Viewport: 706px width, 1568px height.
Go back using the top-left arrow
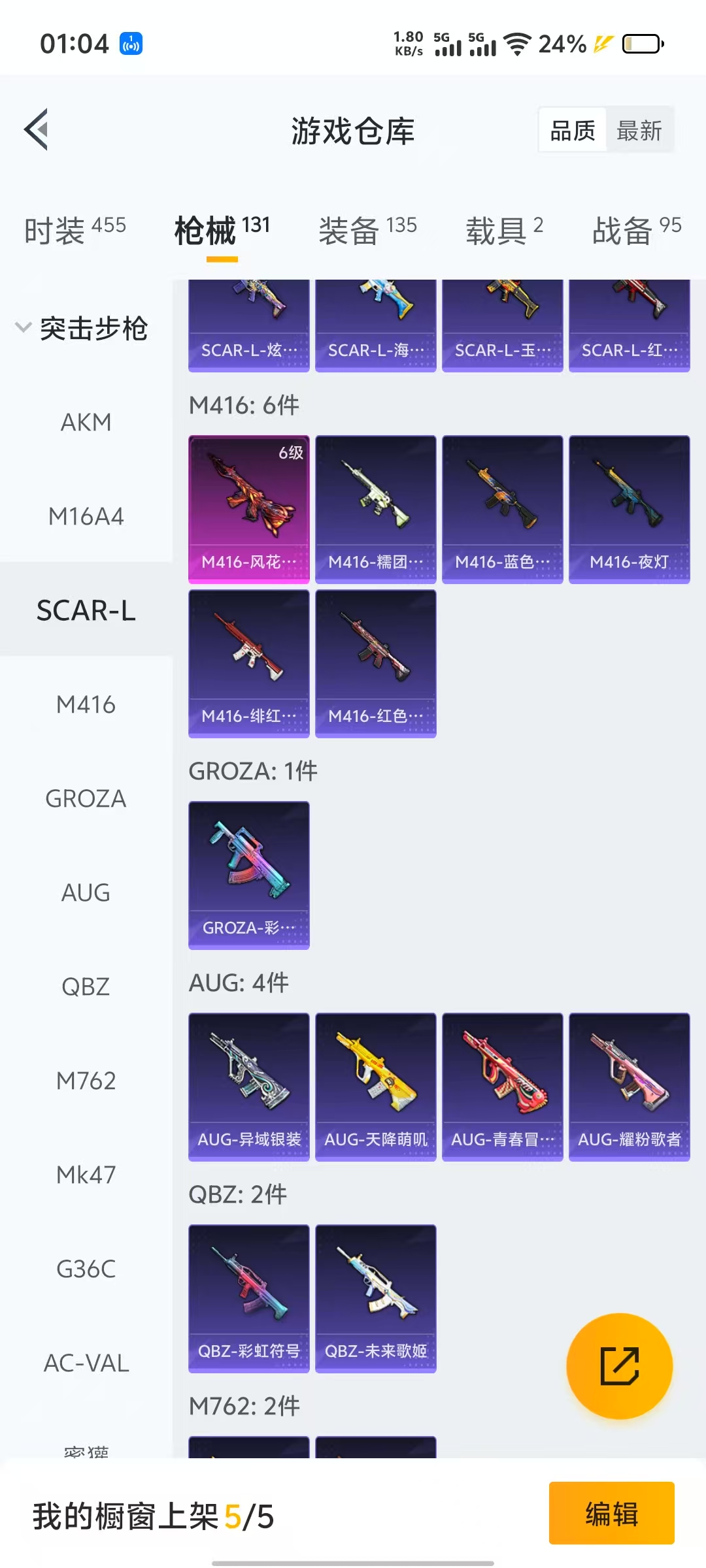[37, 129]
